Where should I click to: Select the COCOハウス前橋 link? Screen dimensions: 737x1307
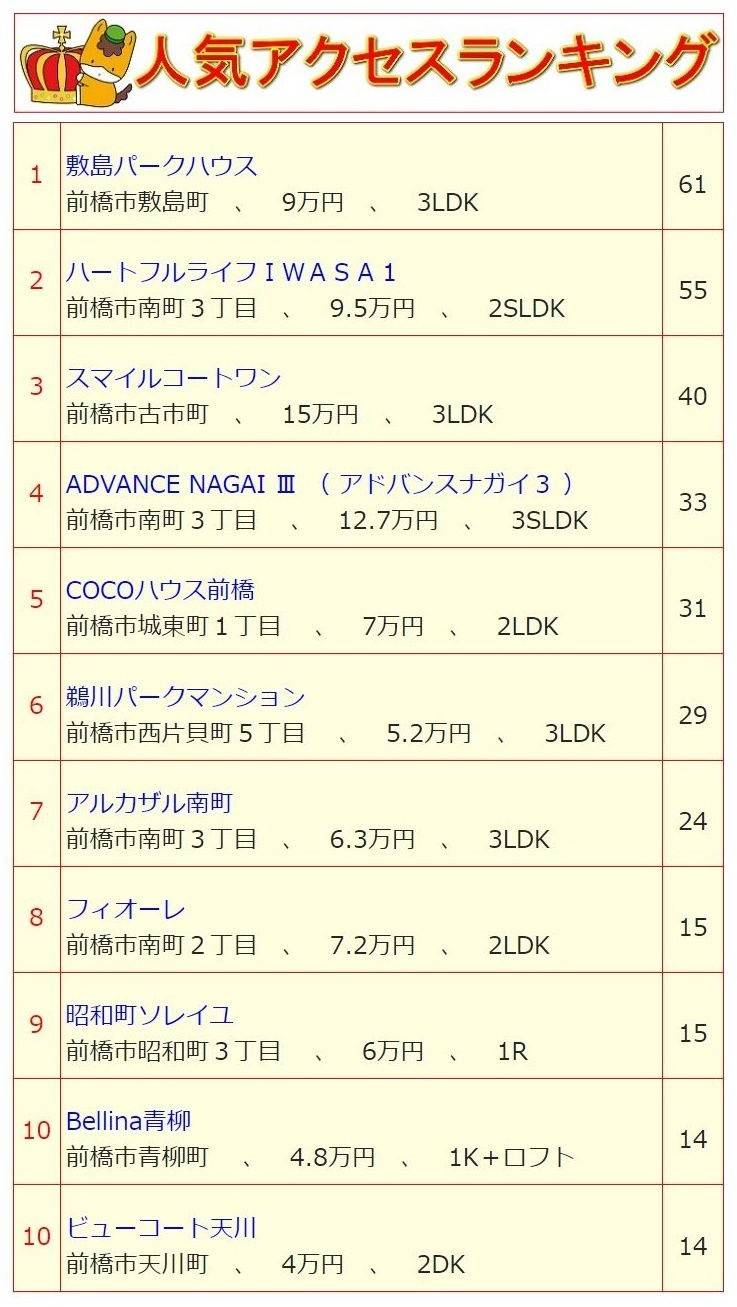coord(160,590)
